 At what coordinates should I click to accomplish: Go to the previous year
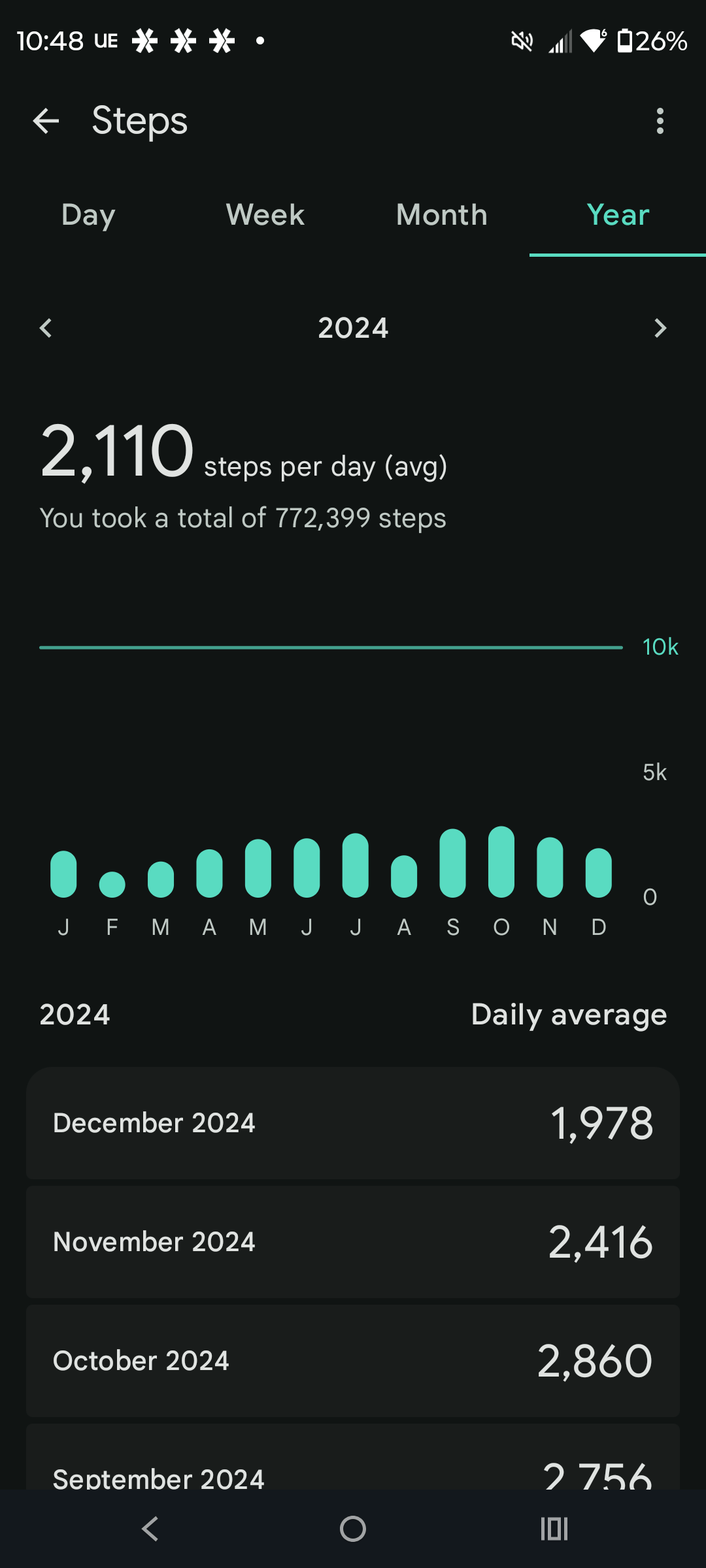46,328
